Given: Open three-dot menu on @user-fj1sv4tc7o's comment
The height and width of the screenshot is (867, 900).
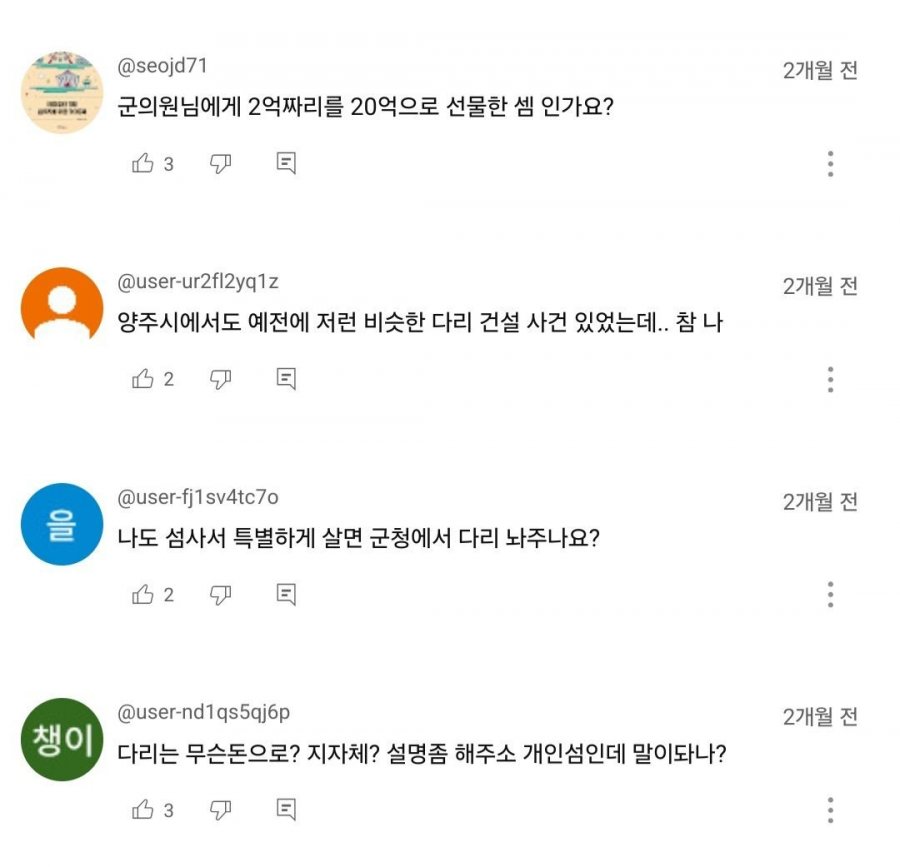Looking at the screenshot, I should (x=830, y=595).
